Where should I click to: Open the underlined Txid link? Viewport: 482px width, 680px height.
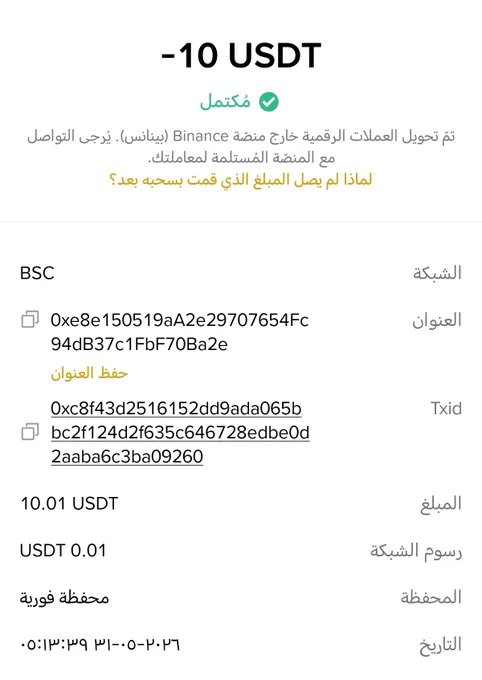pos(180,432)
